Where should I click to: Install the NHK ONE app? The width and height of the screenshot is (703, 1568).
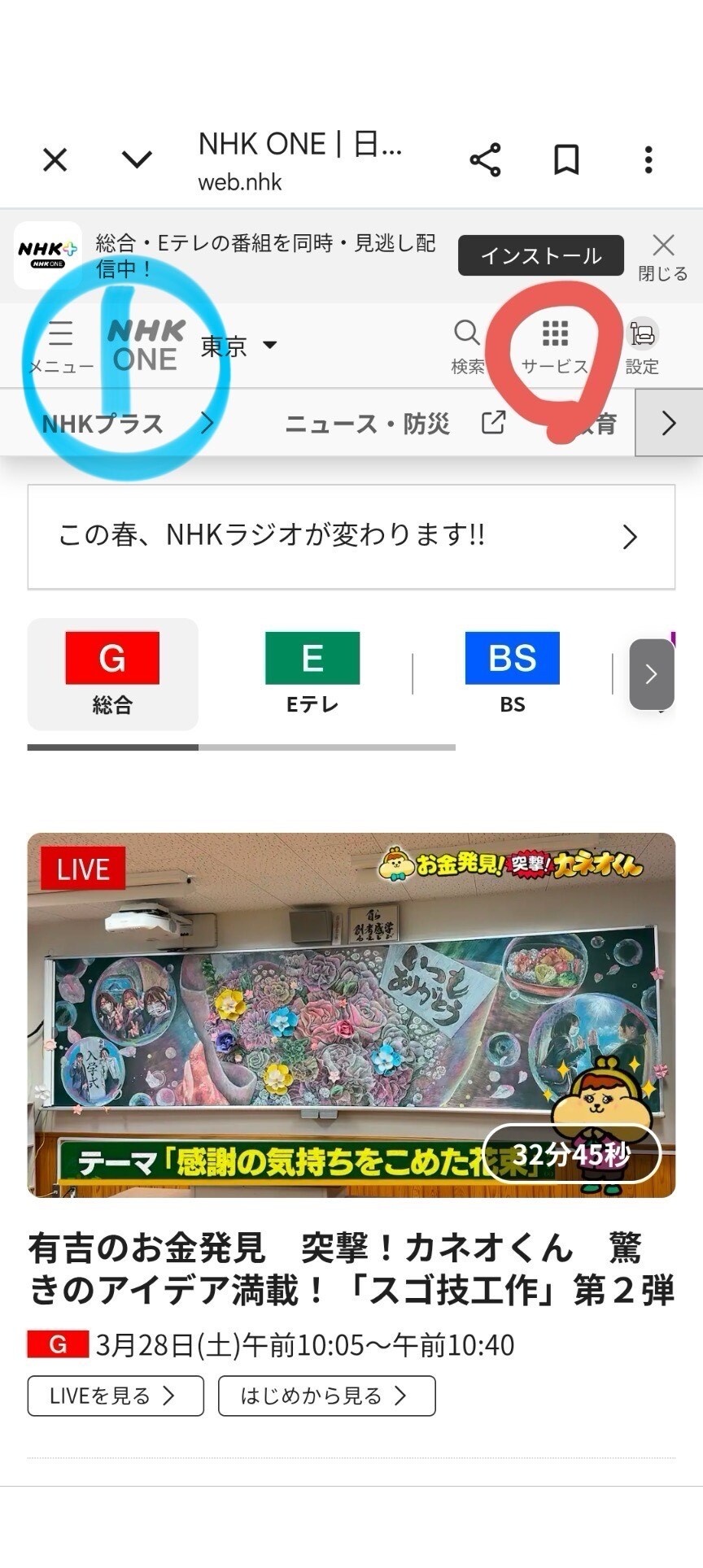540,256
